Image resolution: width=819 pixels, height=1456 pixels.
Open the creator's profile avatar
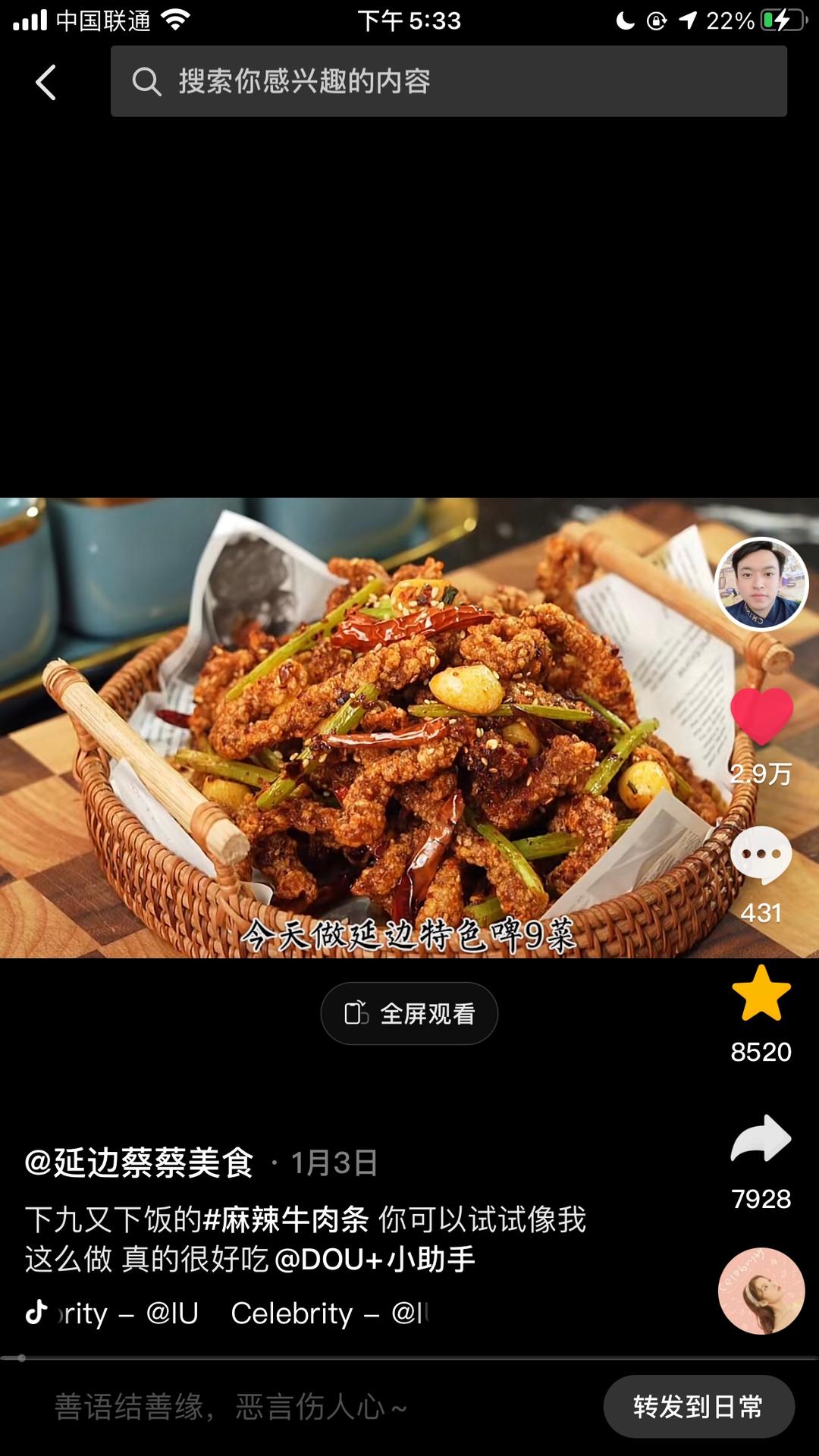click(761, 584)
